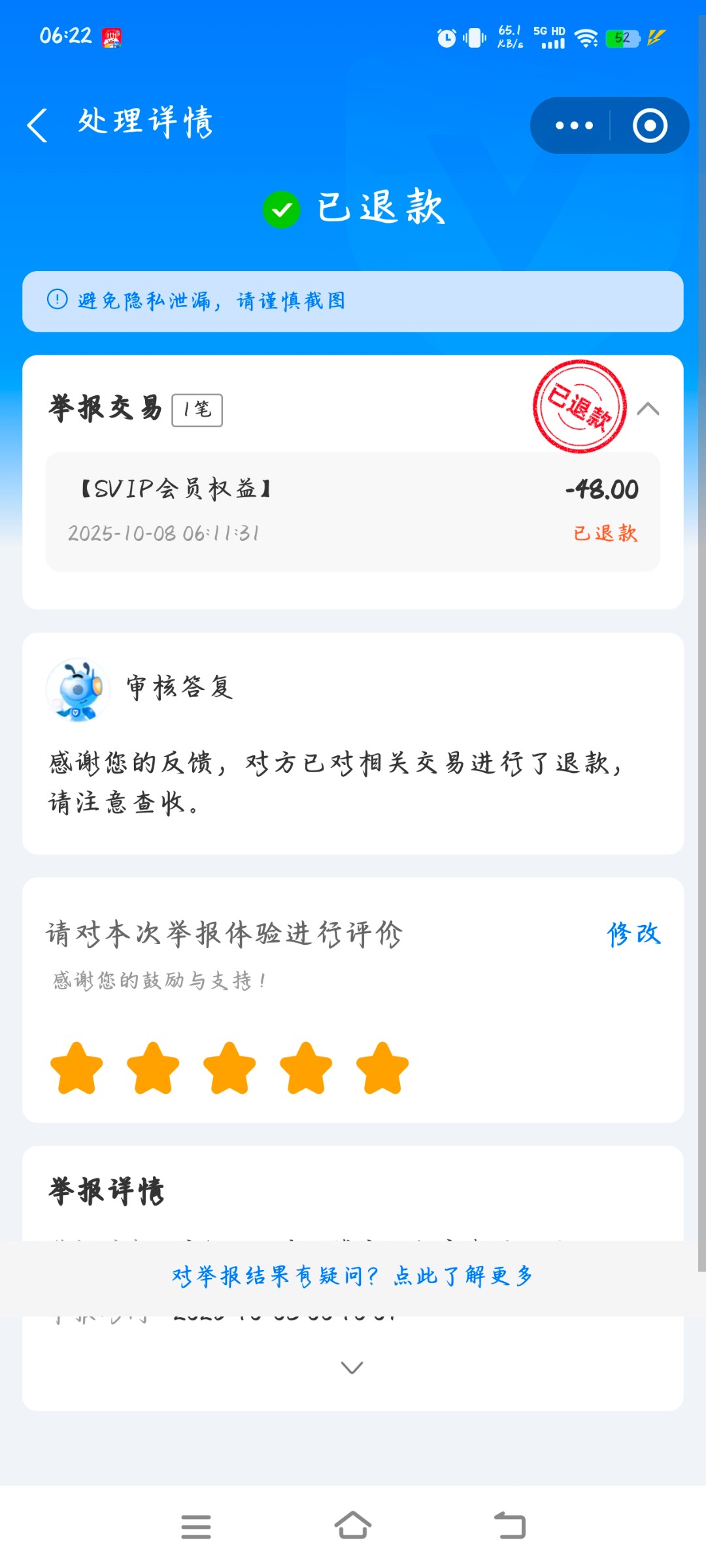The width and height of the screenshot is (706, 1568).
Task: Open the SVIP会员权益 transaction record
Action: (x=353, y=511)
